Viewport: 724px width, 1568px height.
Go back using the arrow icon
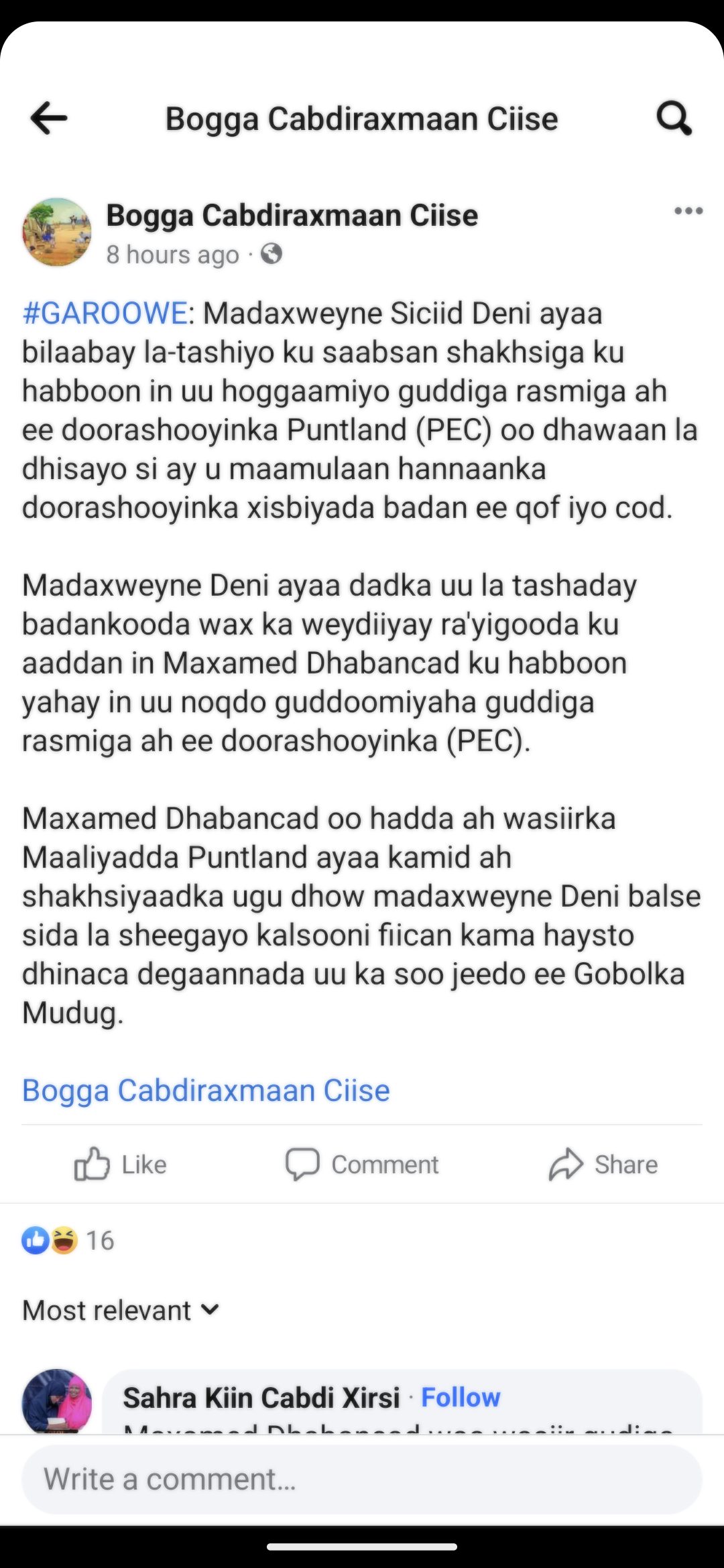(x=49, y=119)
